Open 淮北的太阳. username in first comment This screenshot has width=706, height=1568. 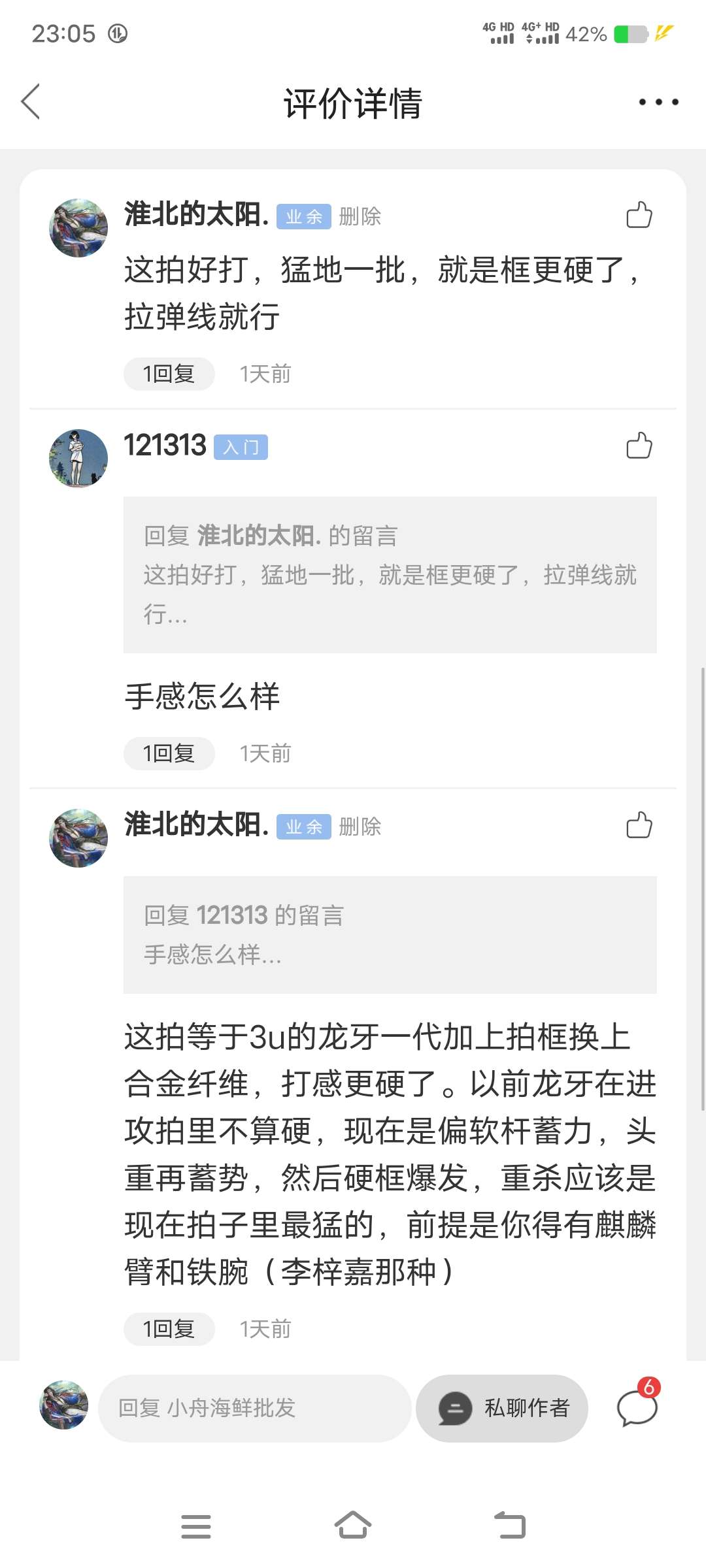pyautogui.click(x=196, y=214)
